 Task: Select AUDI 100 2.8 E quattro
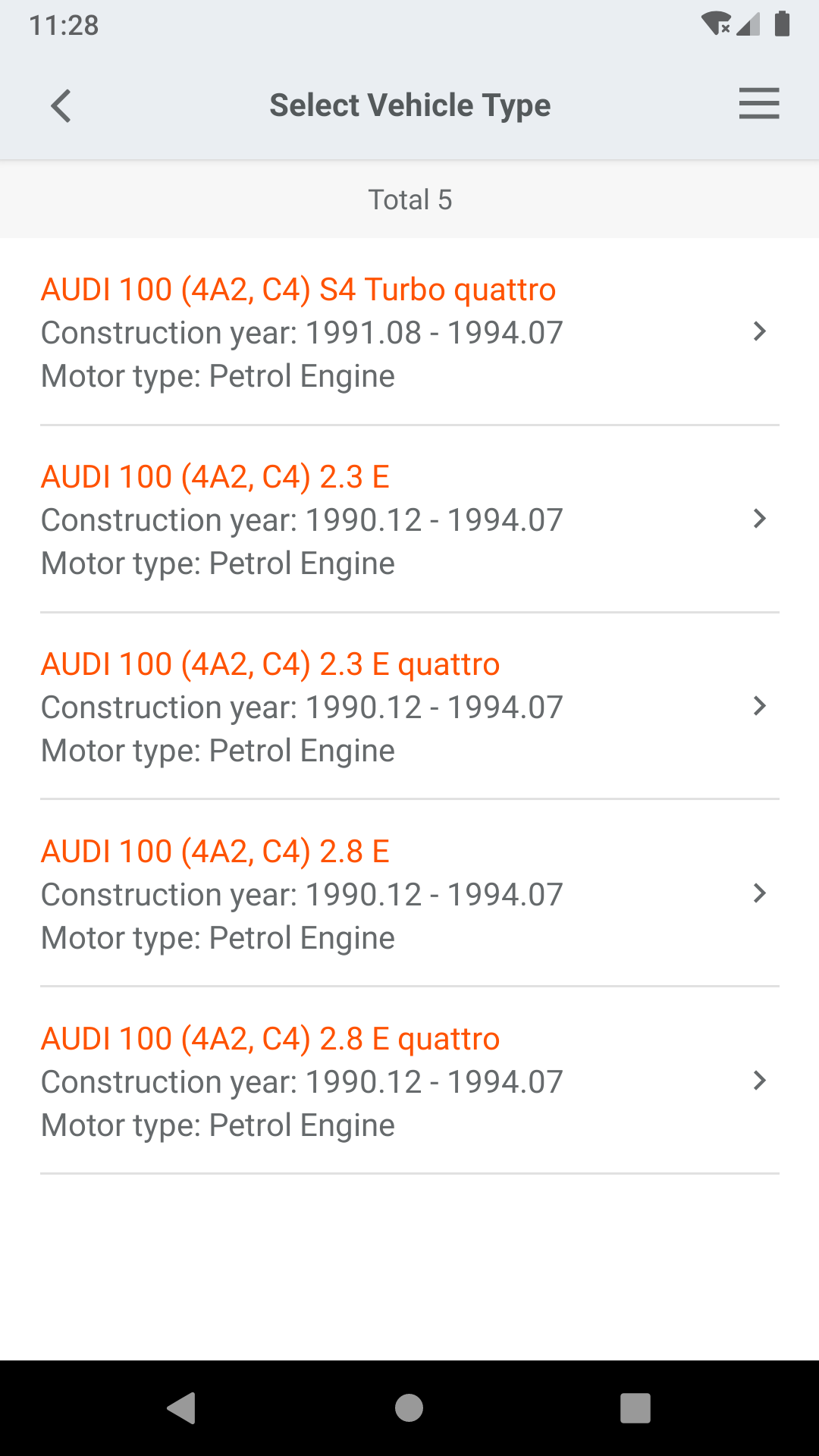(409, 1081)
